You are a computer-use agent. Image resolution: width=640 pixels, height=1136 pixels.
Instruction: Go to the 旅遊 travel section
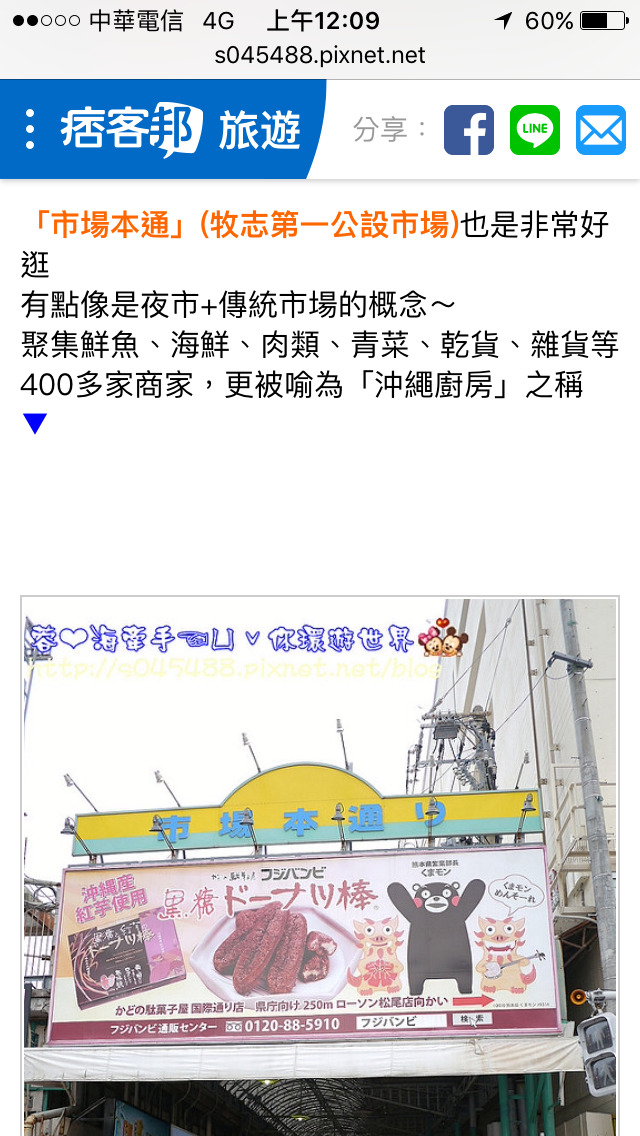pos(260,130)
